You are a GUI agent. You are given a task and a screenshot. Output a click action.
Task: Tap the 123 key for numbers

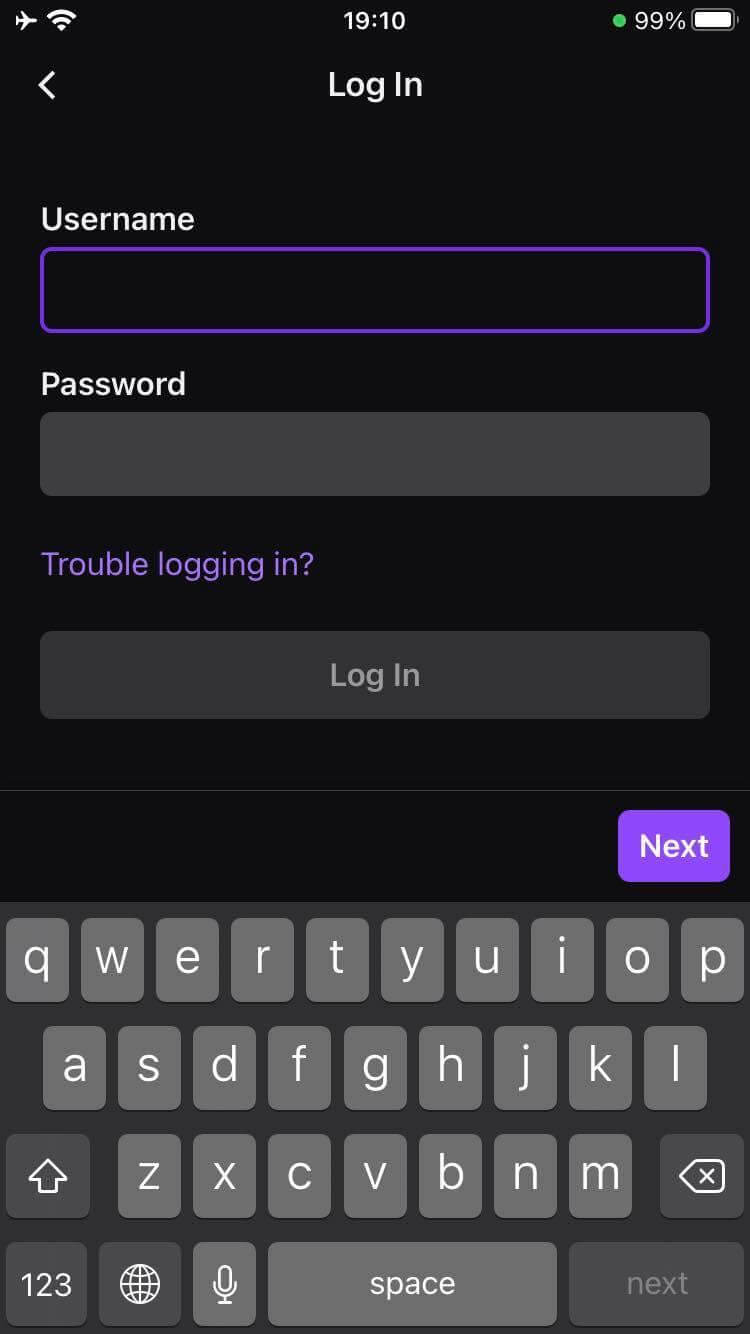46,1284
